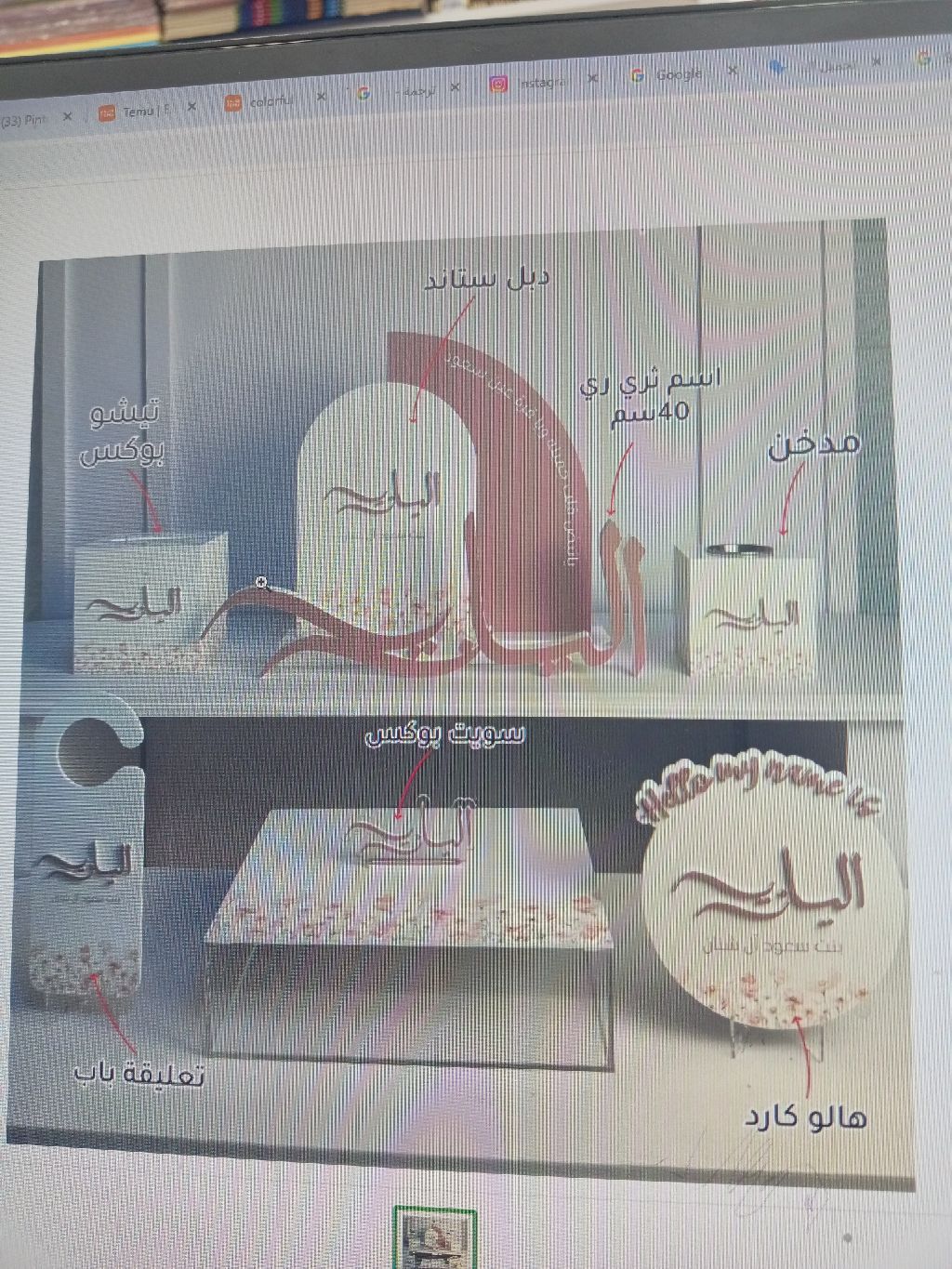The height and width of the screenshot is (1269, 952).
Task: Close the colorful tab
Action: pyautogui.click(x=322, y=97)
